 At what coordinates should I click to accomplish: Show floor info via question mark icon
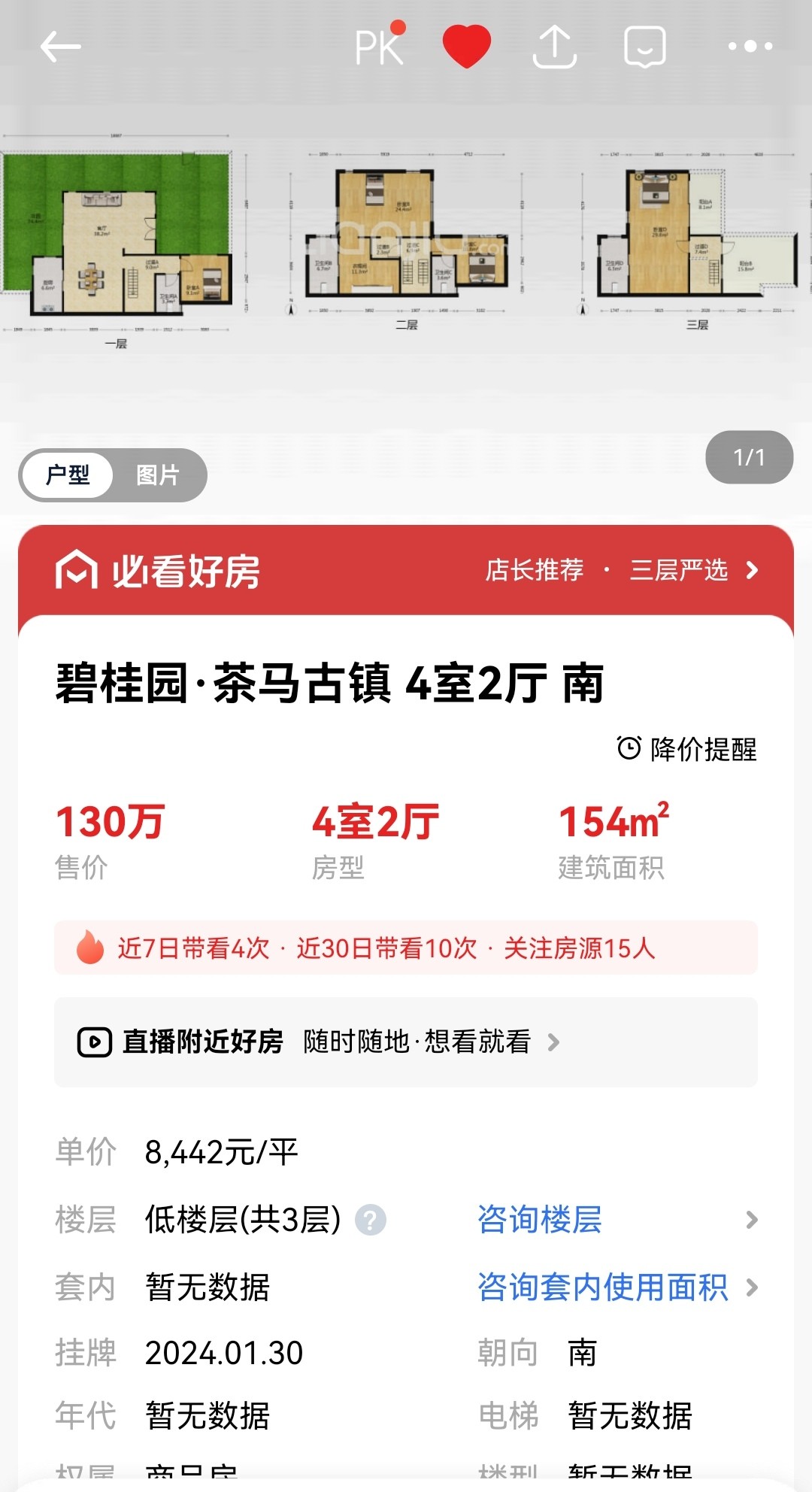(370, 1220)
